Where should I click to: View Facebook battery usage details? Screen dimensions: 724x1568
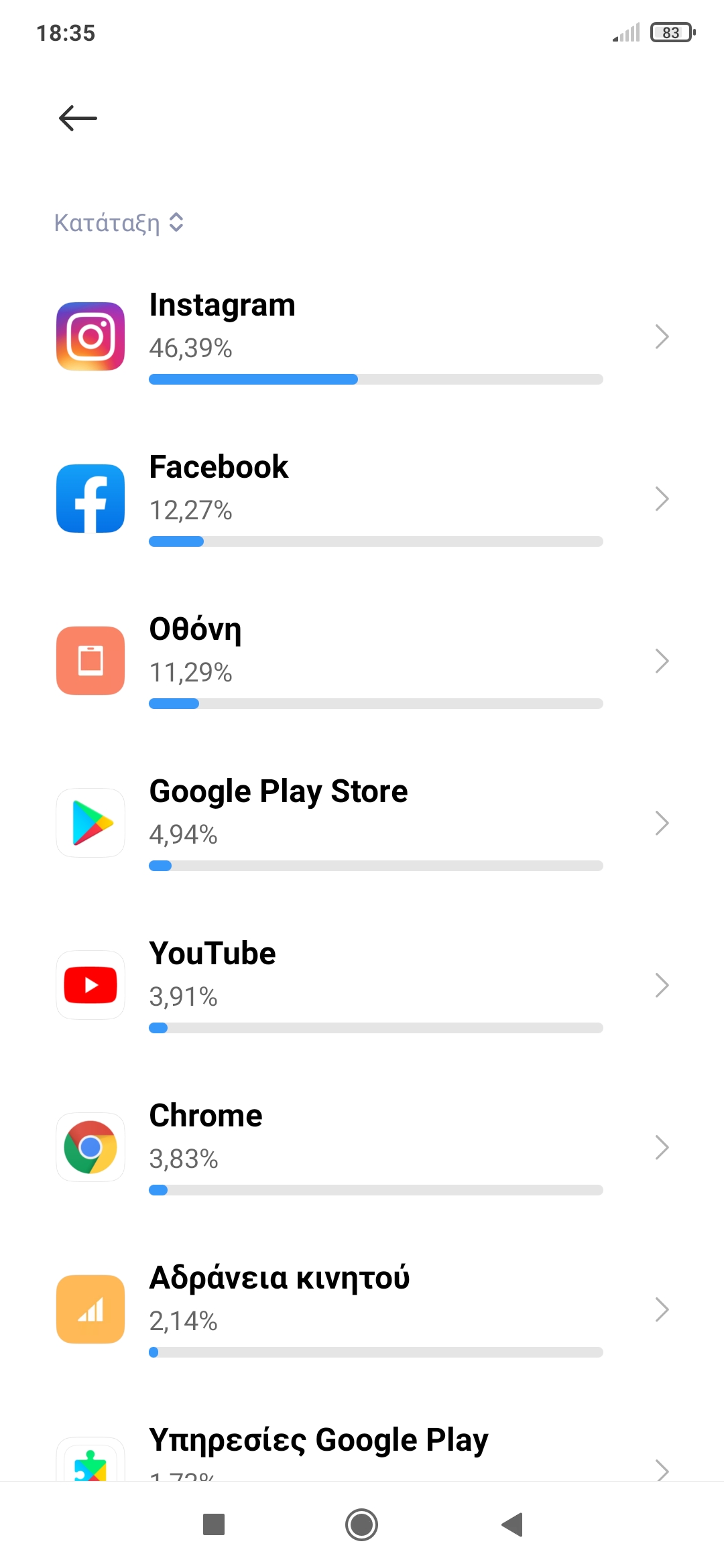(x=362, y=499)
